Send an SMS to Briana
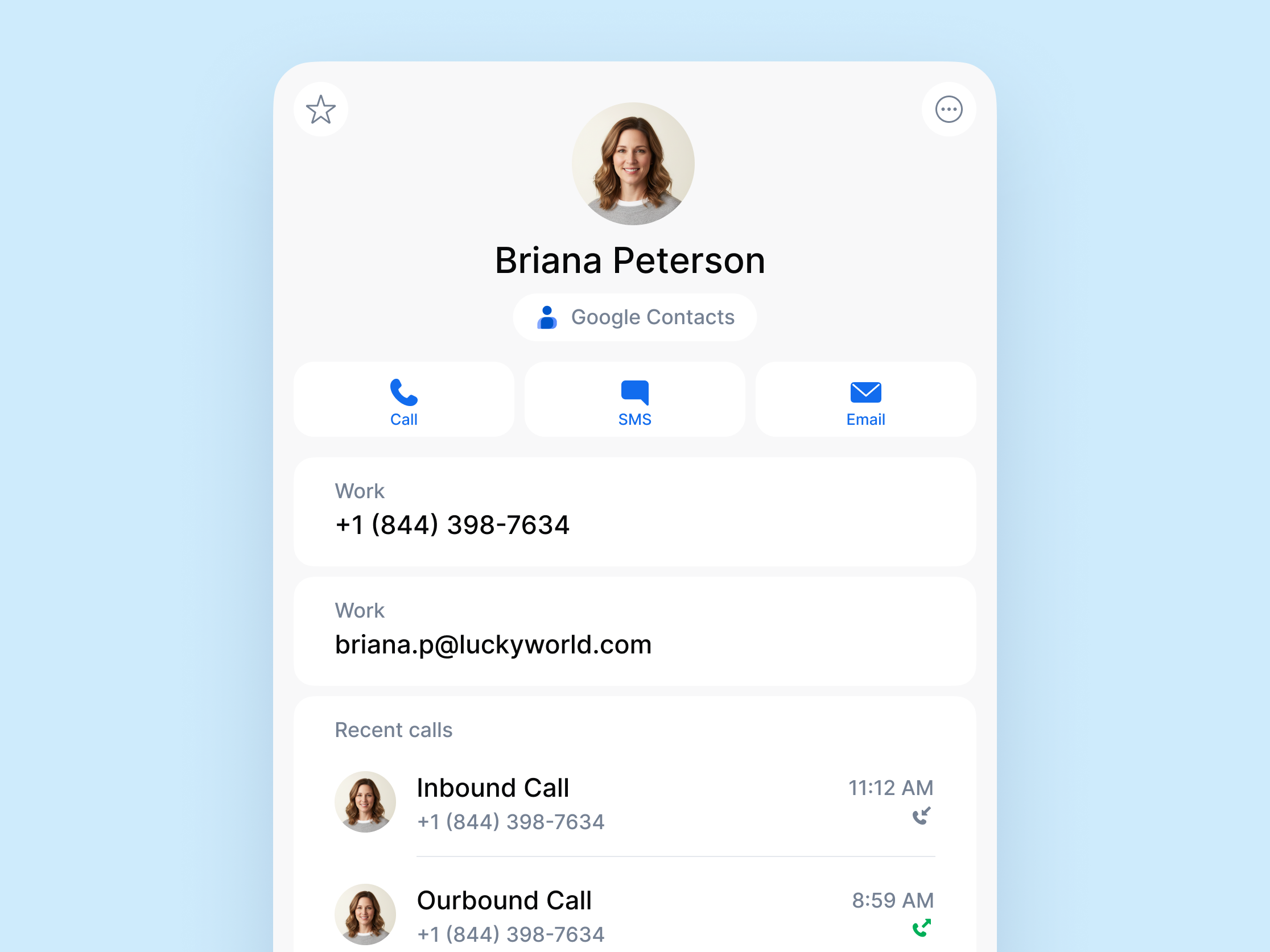Image resolution: width=1270 pixels, height=952 pixels. (x=634, y=400)
